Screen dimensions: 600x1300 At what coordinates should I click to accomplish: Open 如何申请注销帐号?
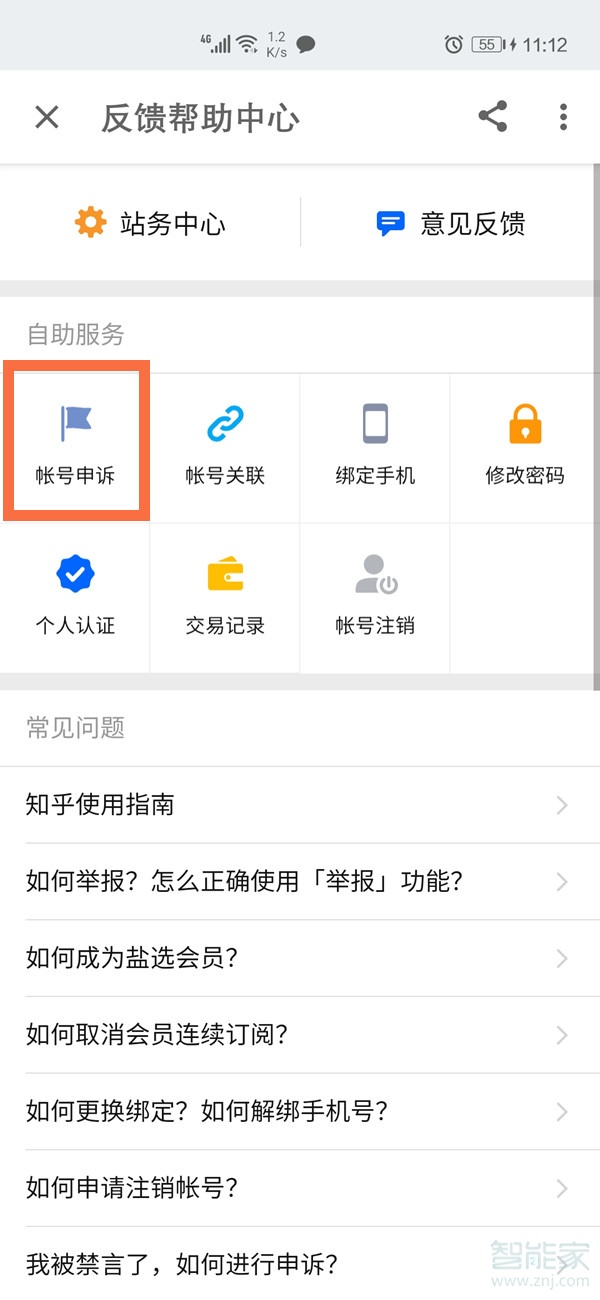(298, 1189)
